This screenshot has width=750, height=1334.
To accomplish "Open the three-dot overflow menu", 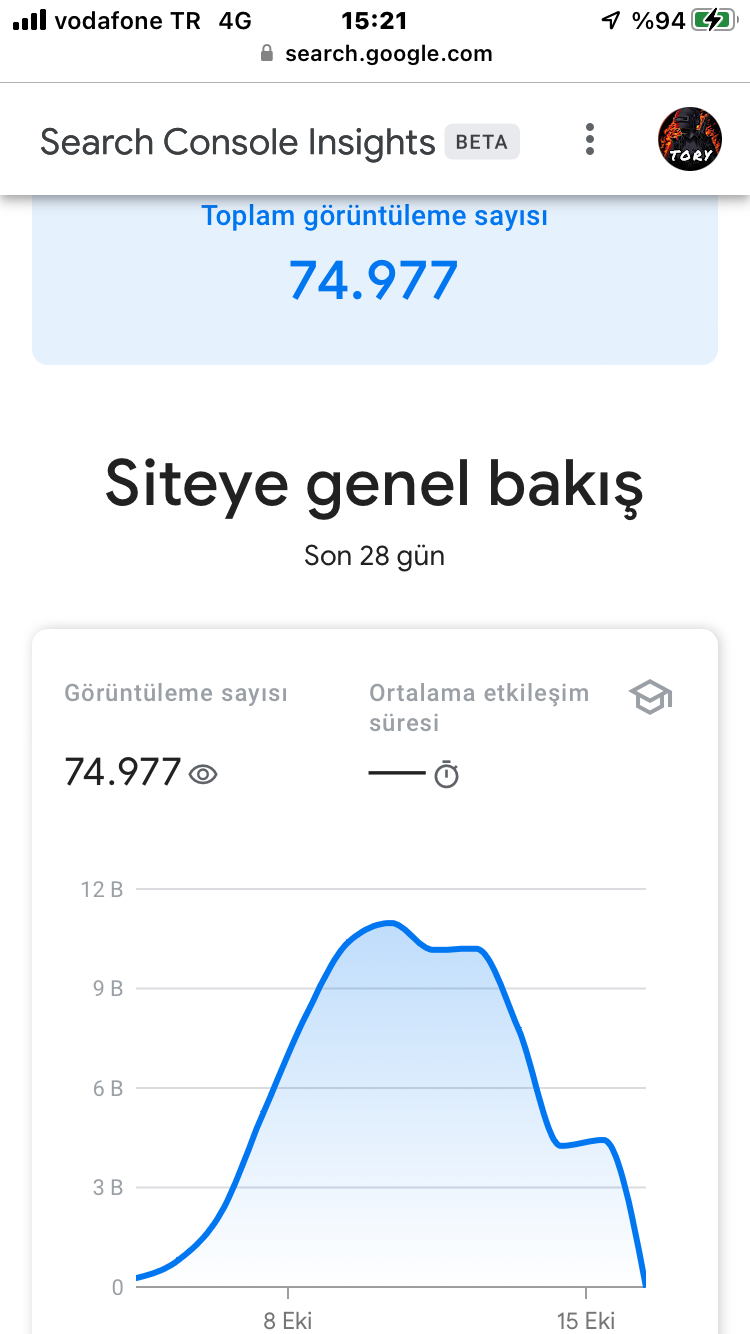I will click(x=590, y=140).
